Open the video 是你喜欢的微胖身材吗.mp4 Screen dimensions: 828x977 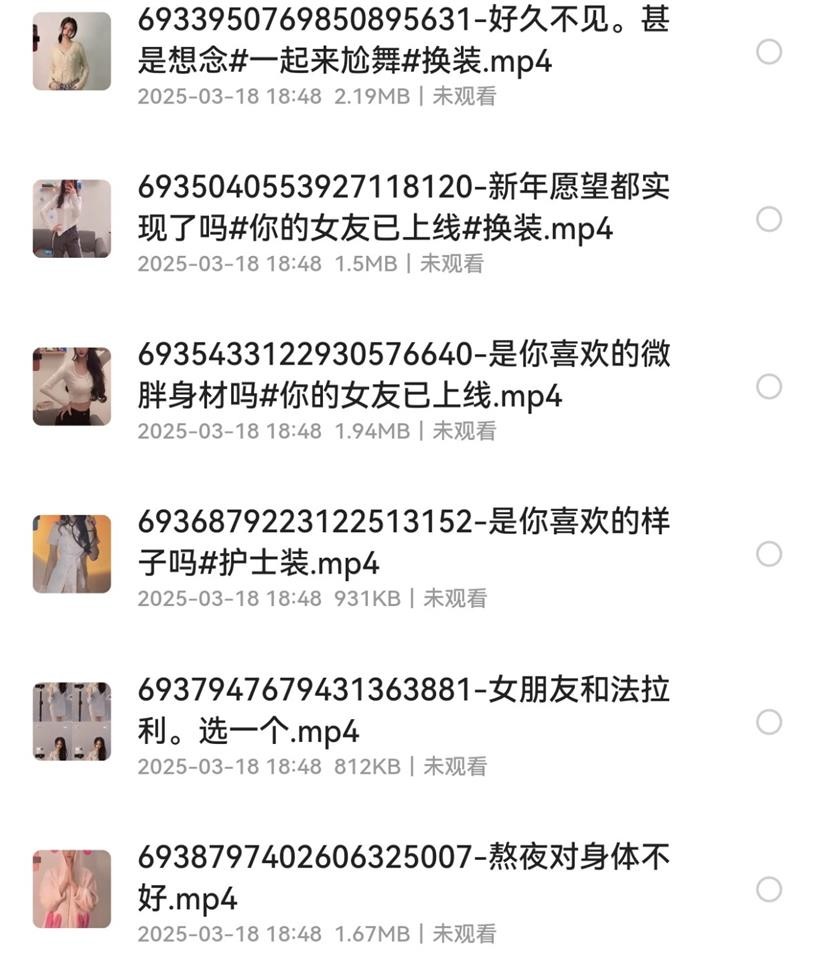(x=400, y=377)
